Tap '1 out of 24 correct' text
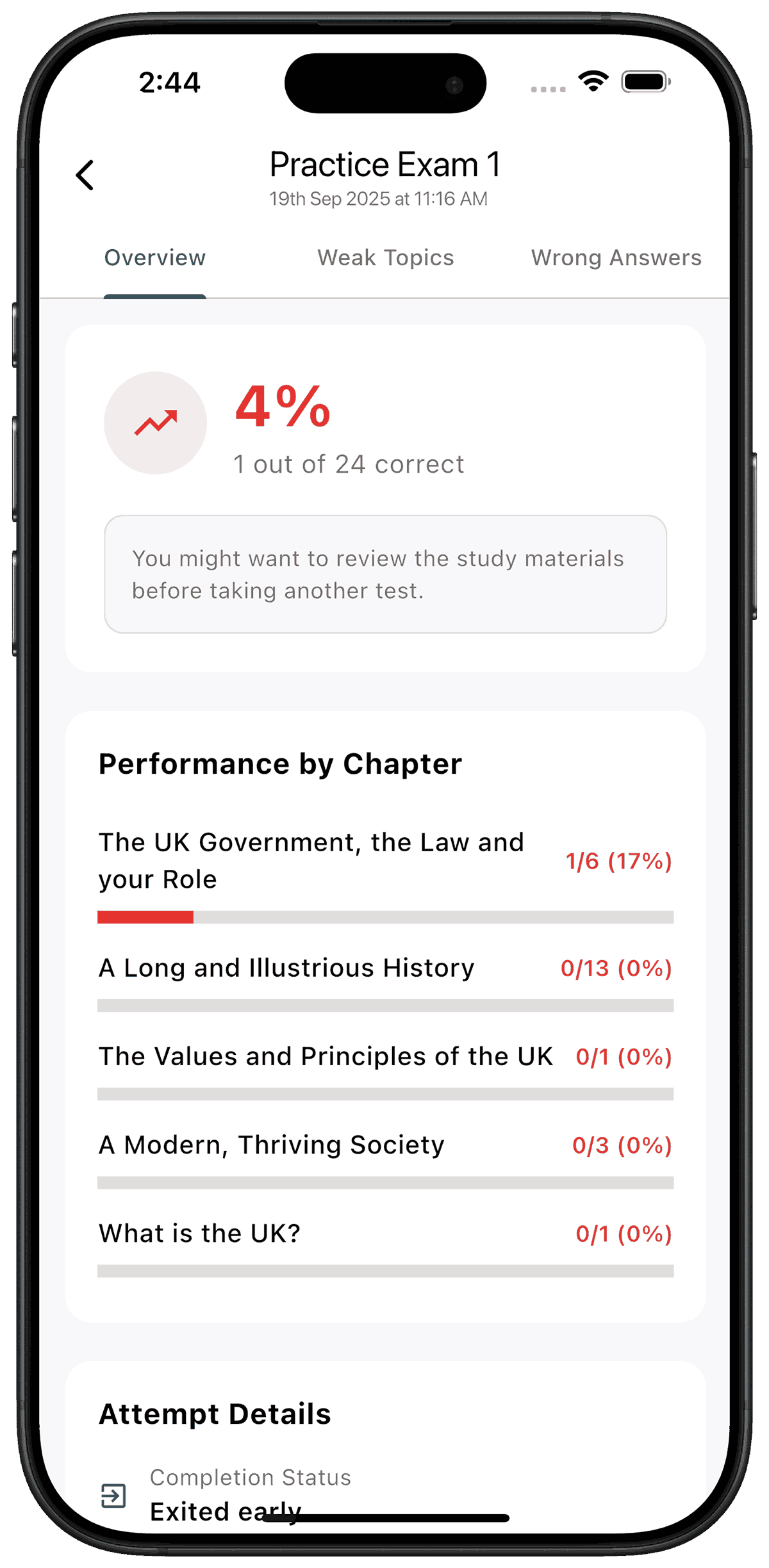769x1568 pixels. (x=349, y=464)
